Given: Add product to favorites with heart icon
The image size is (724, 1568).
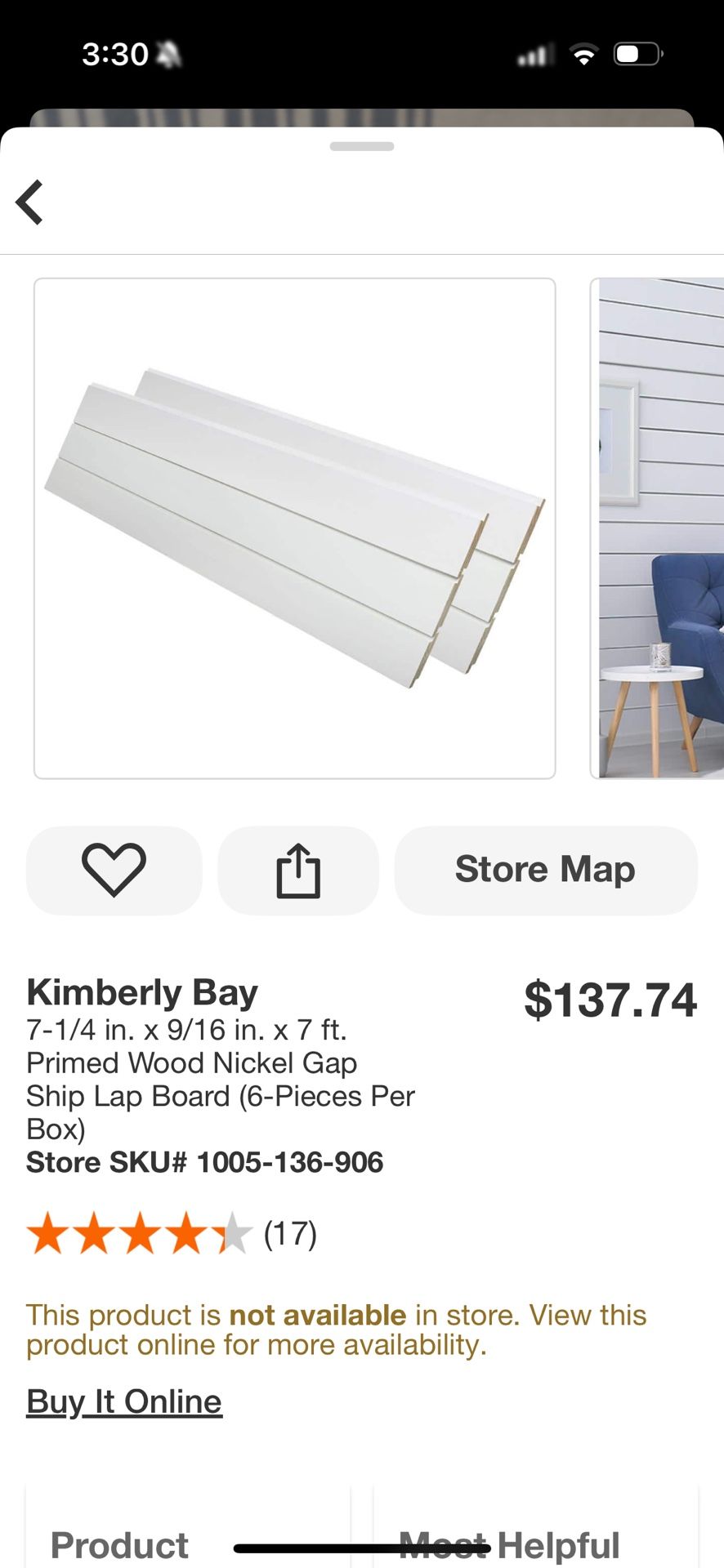Looking at the screenshot, I should [x=114, y=869].
